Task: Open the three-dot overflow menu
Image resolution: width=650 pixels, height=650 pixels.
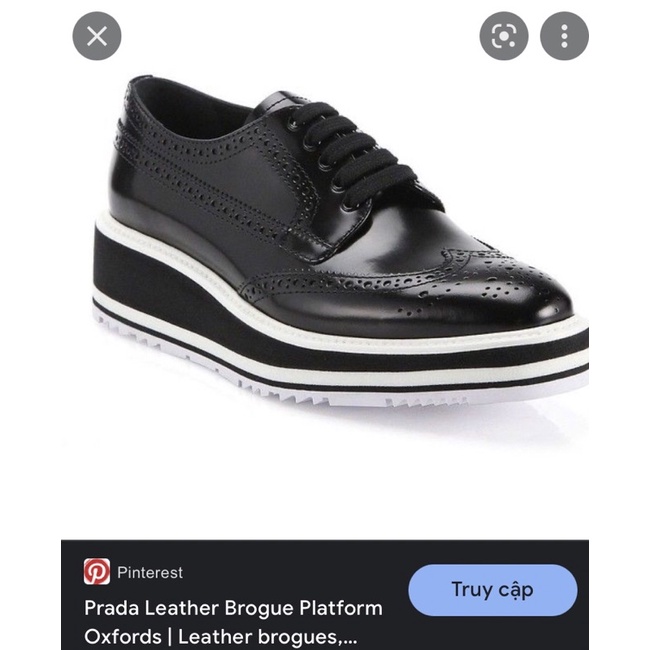Action: click(564, 37)
